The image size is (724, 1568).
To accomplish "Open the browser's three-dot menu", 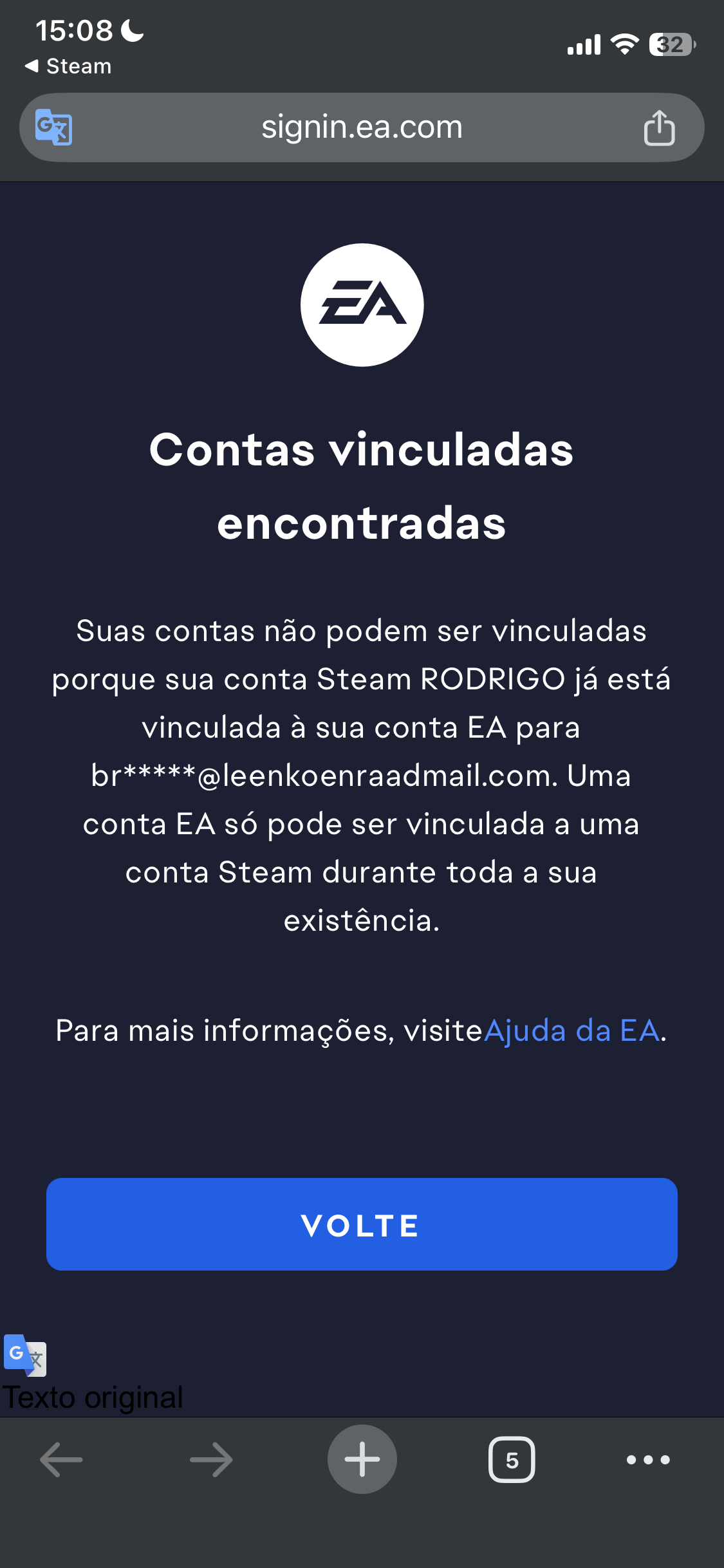I will pyautogui.click(x=648, y=1459).
